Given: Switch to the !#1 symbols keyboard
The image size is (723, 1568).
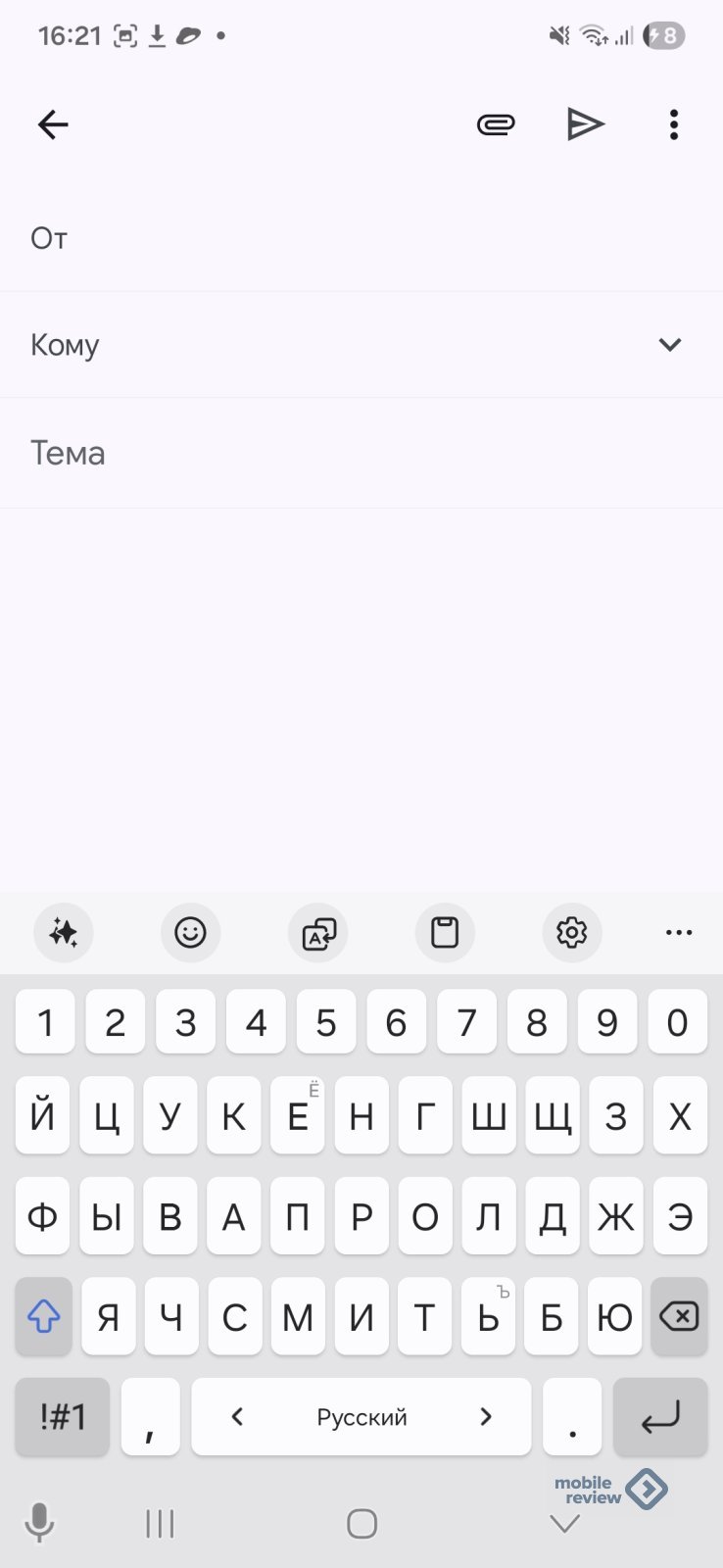Looking at the screenshot, I should pos(63,1417).
